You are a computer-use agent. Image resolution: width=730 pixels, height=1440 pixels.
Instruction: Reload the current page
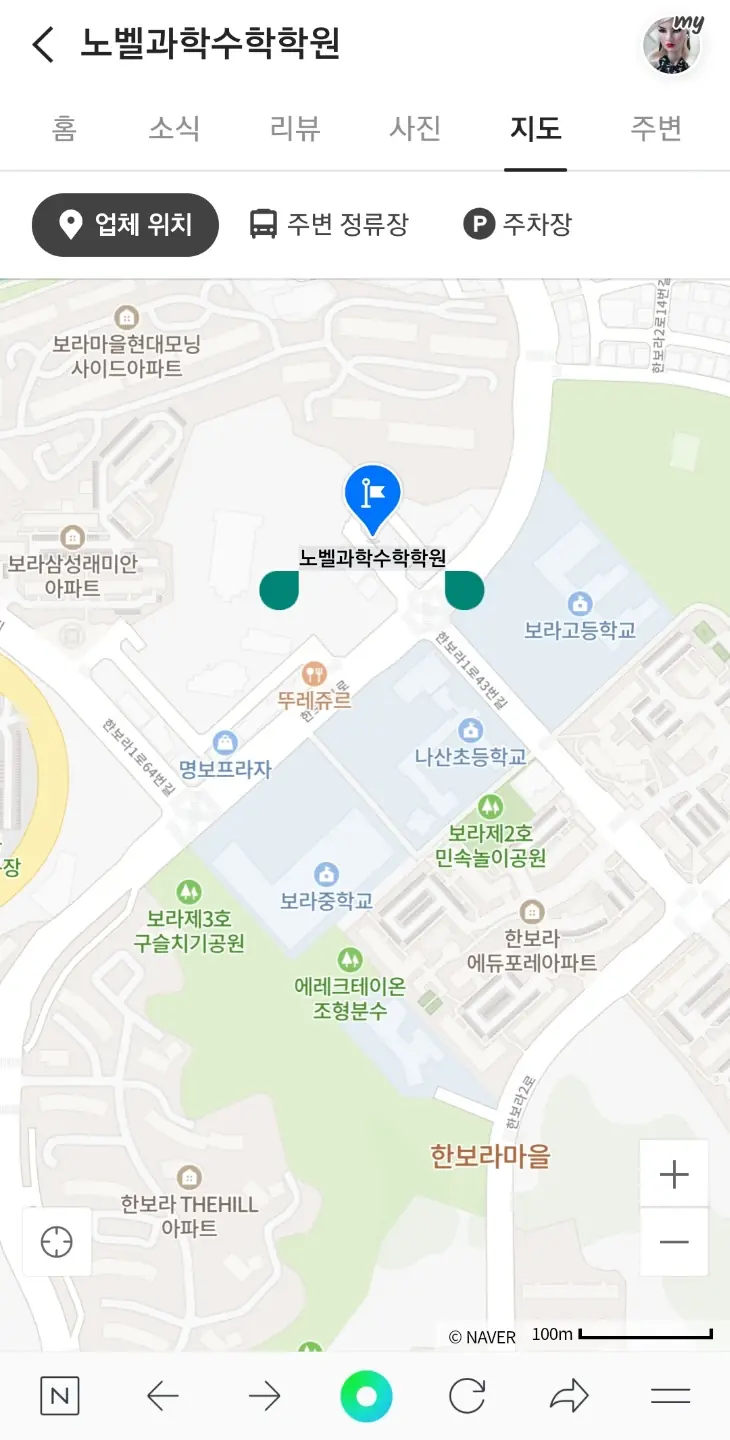click(x=467, y=1396)
